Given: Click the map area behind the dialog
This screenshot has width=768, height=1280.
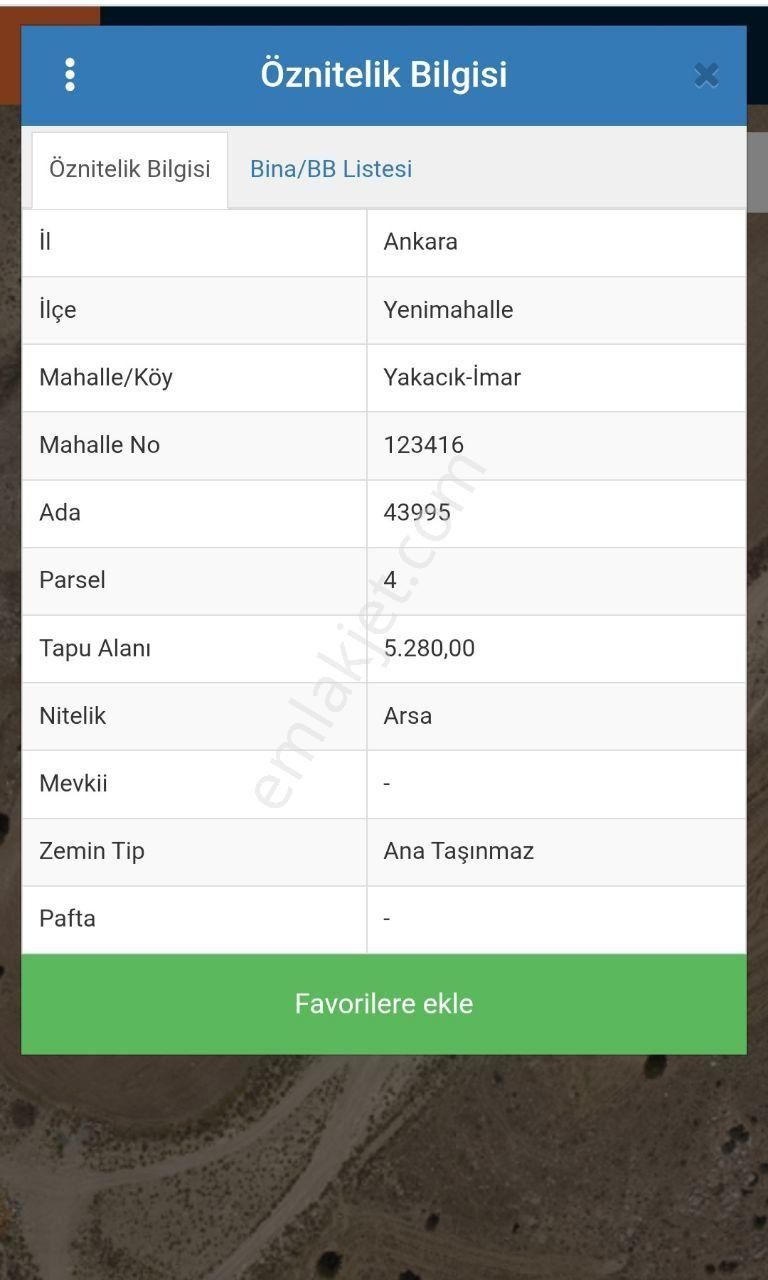Looking at the screenshot, I should pos(384,1180).
